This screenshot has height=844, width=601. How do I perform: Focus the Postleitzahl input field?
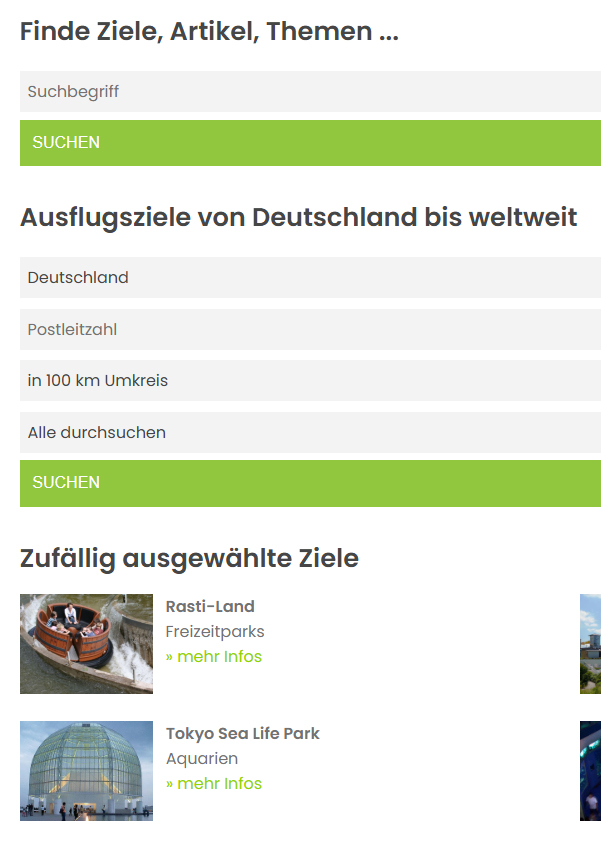[310, 329]
